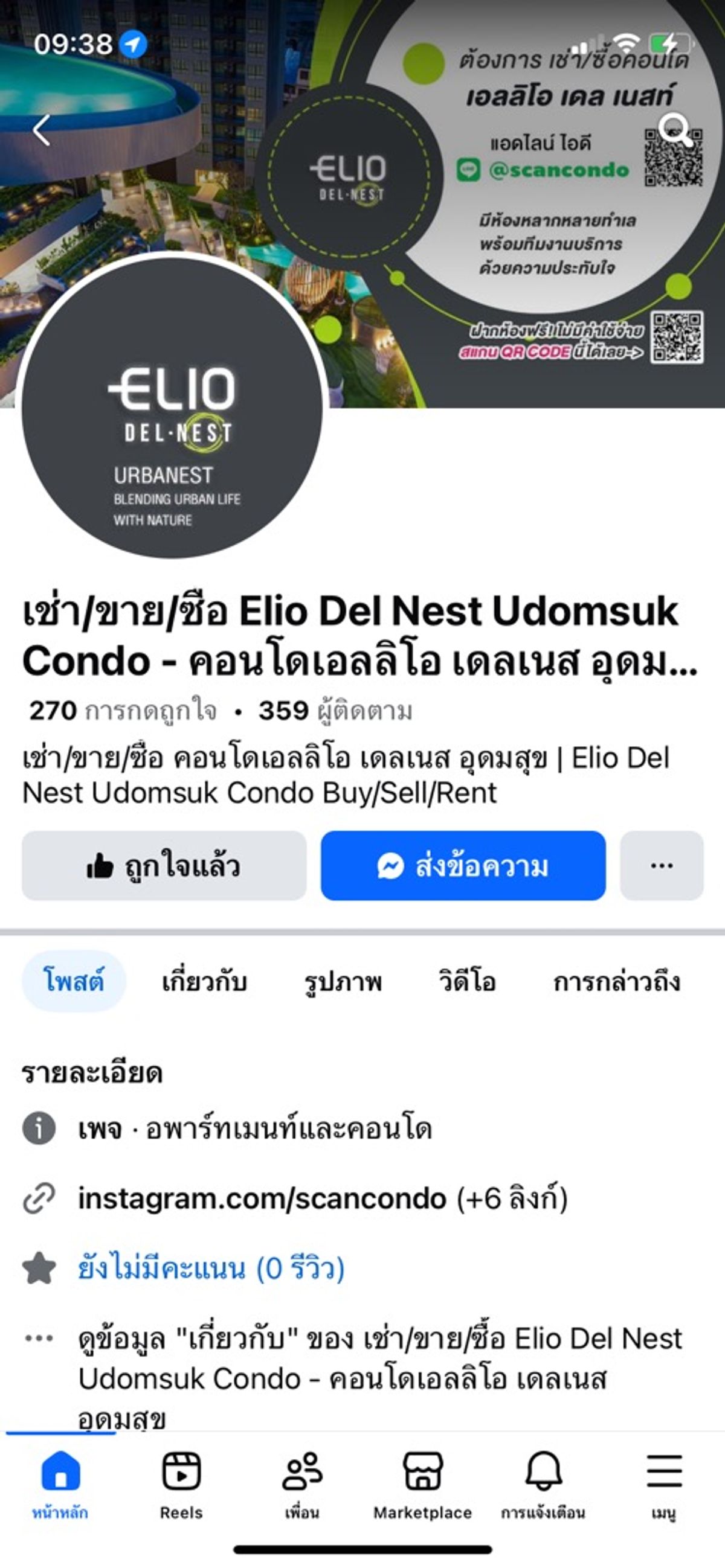Switch to the รูปภาพ tab
725x1568 pixels.
tap(343, 981)
